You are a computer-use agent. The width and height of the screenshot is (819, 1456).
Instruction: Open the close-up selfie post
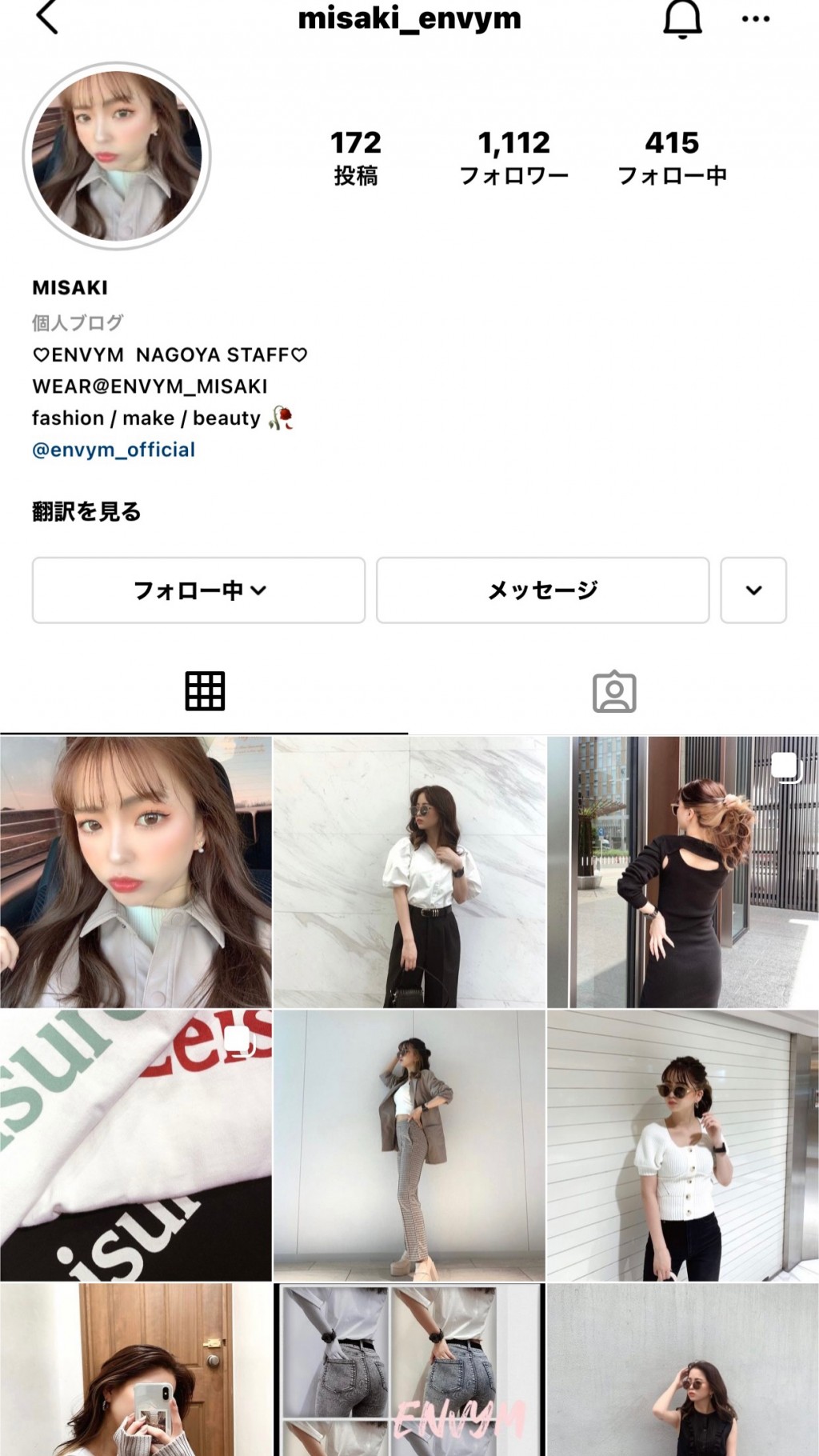pyautogui.click(x=136, y=872)
